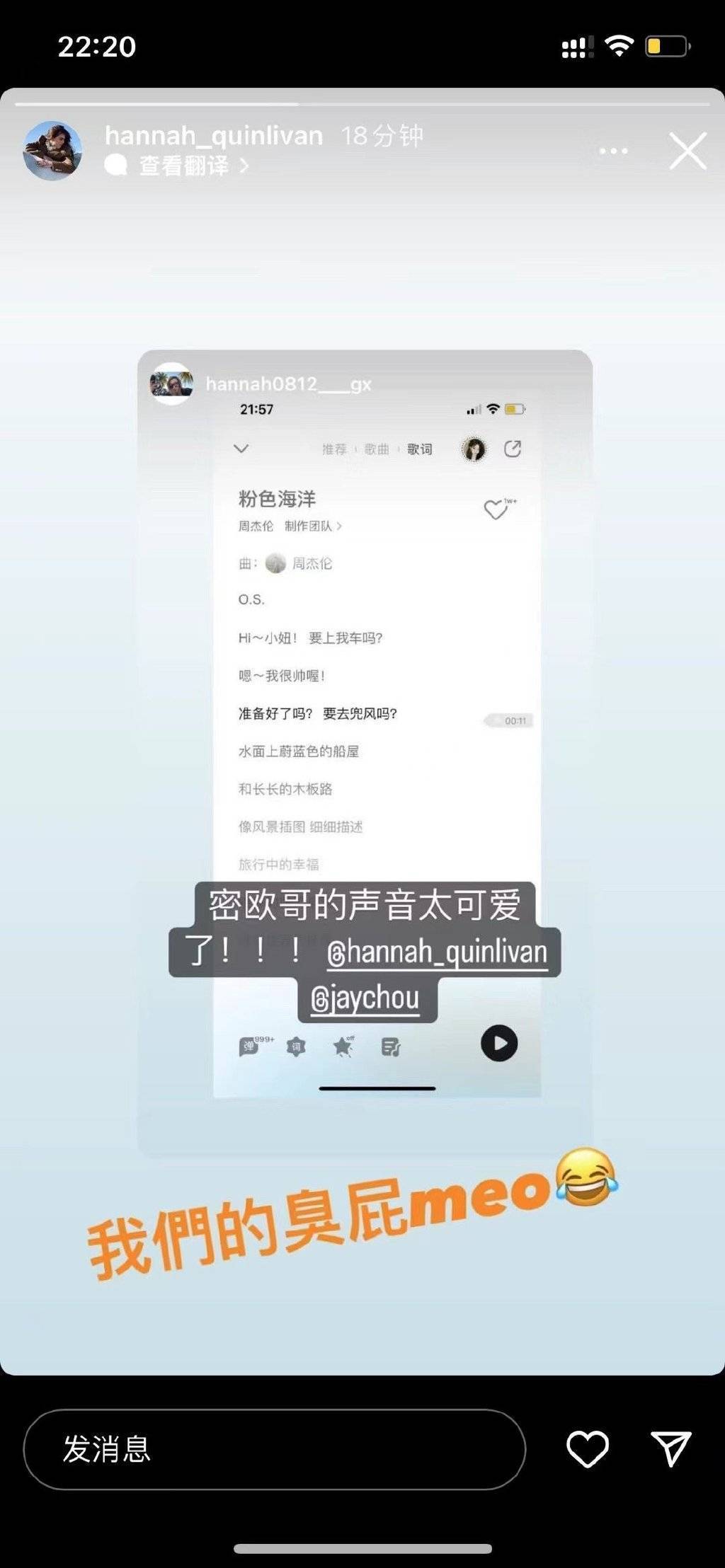Open the story's three-dot options menu

(613, 151)
